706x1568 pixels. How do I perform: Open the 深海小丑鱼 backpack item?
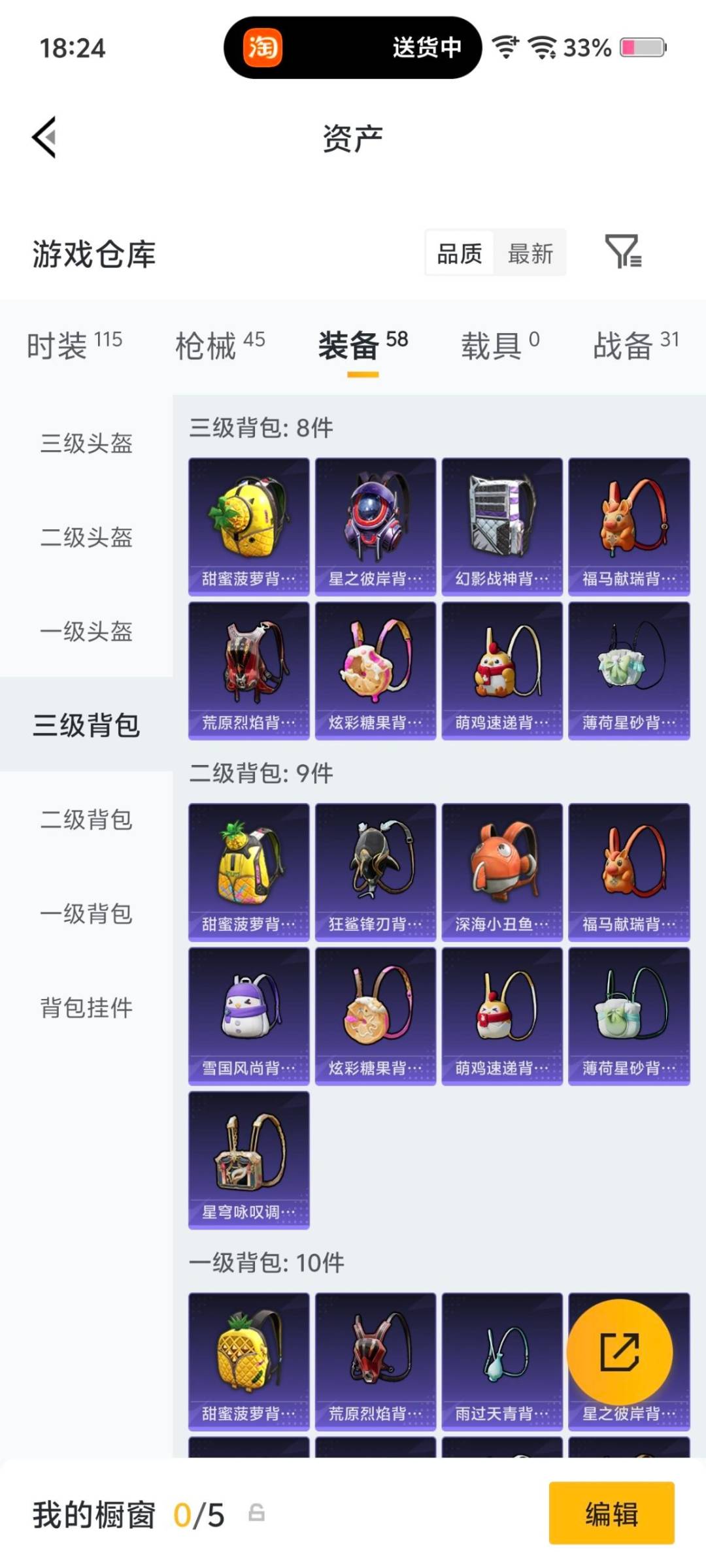(502, 872)
